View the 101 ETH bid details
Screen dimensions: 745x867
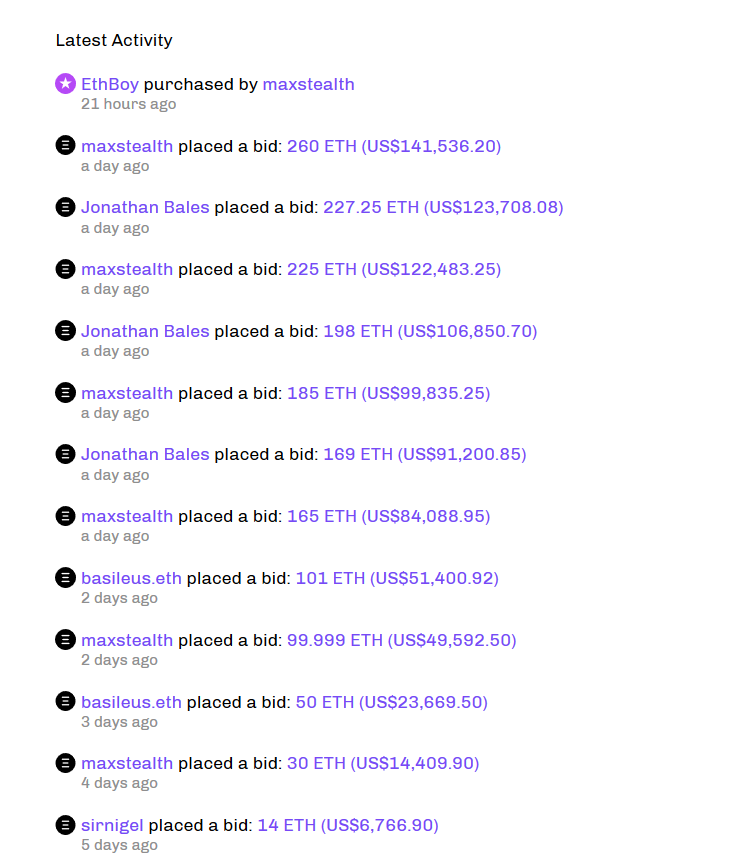click(396, 578)
